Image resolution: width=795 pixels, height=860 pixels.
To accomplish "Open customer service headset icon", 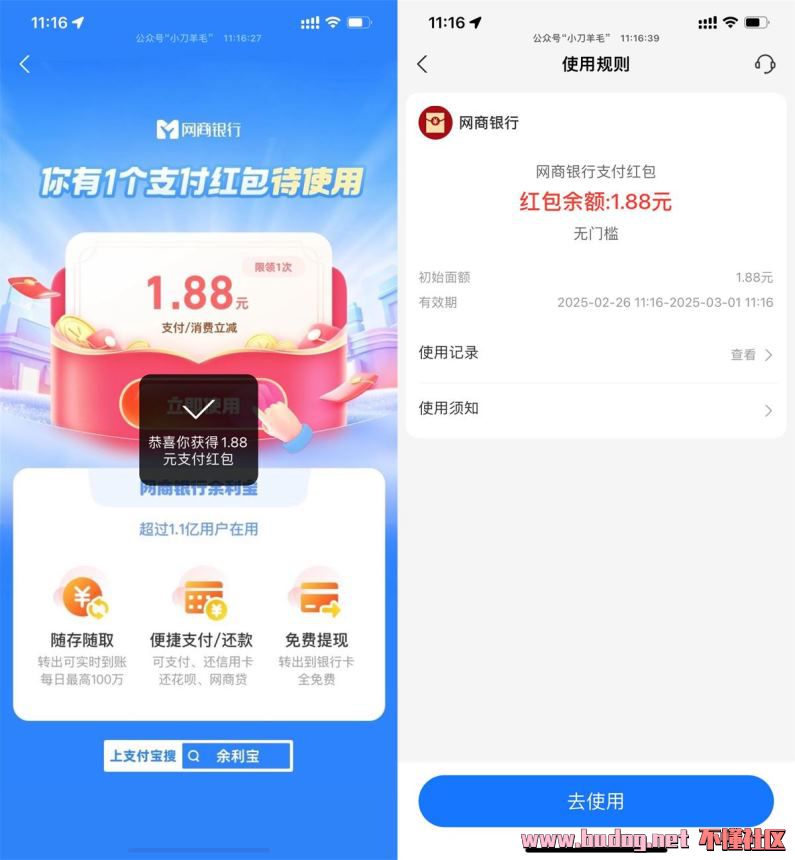I will [x=765, y=64].
